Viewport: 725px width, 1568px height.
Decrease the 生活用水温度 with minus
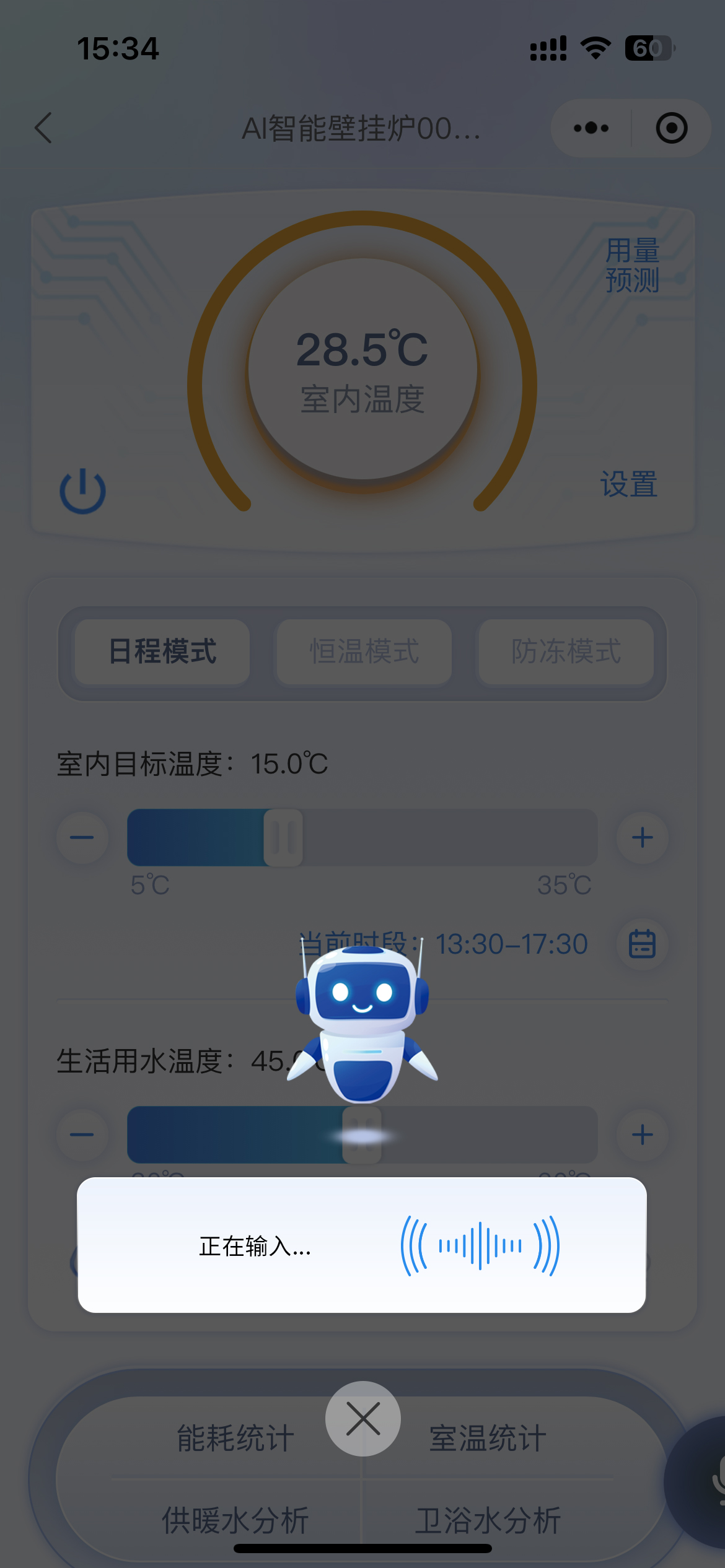coord(82,1135)
